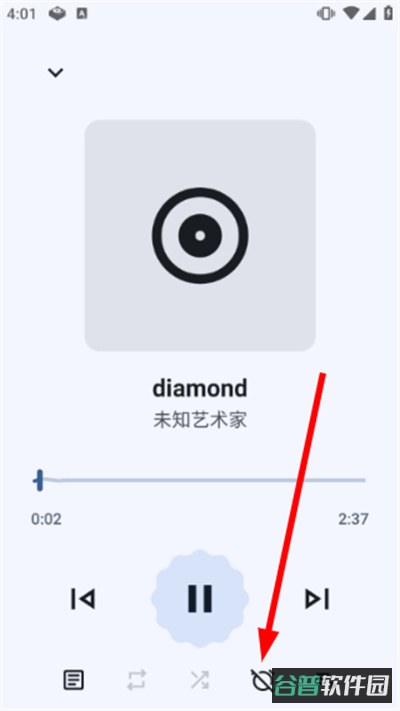Skip to the next track
Viewport: 400px width, 711px height.
click(317, 599)
